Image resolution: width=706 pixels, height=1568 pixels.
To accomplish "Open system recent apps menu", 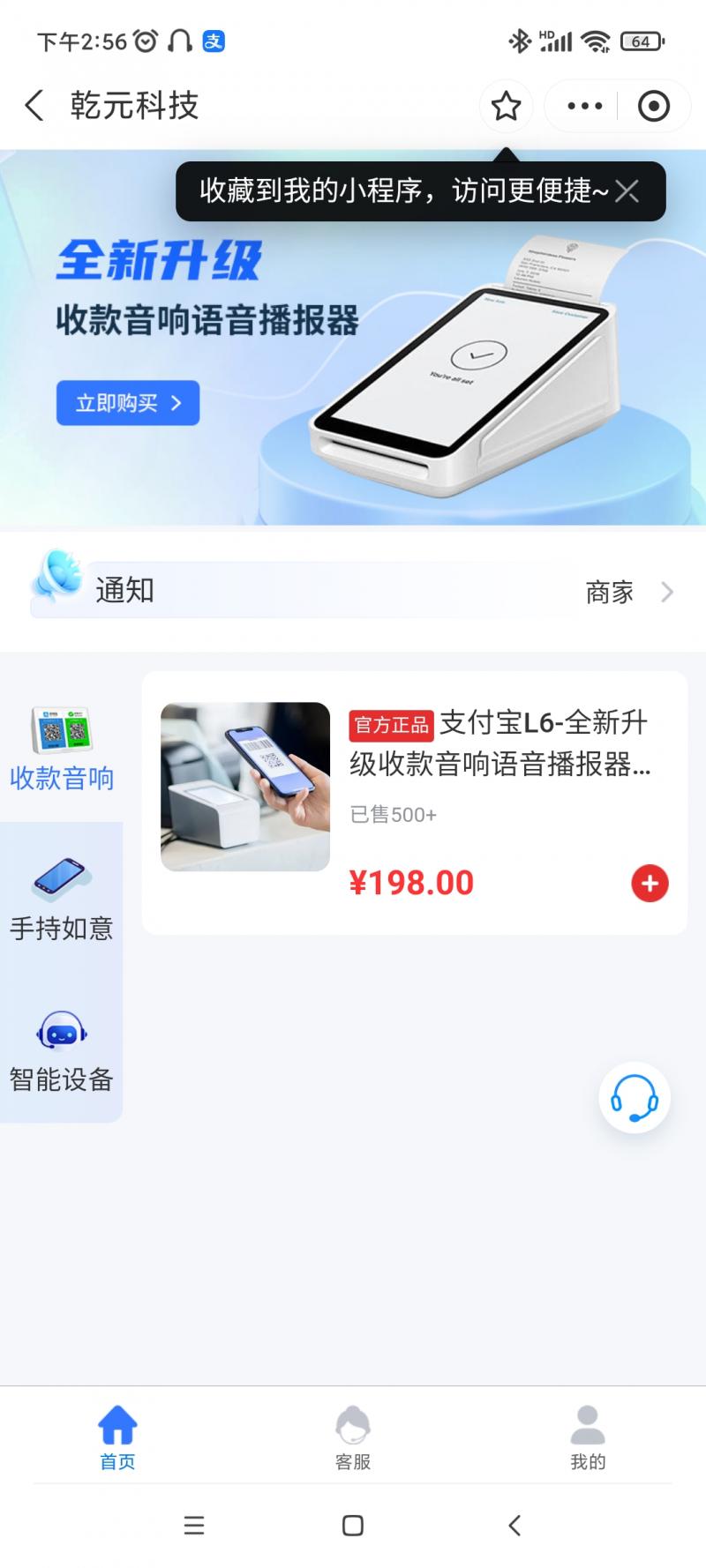I will (194, 1526).
